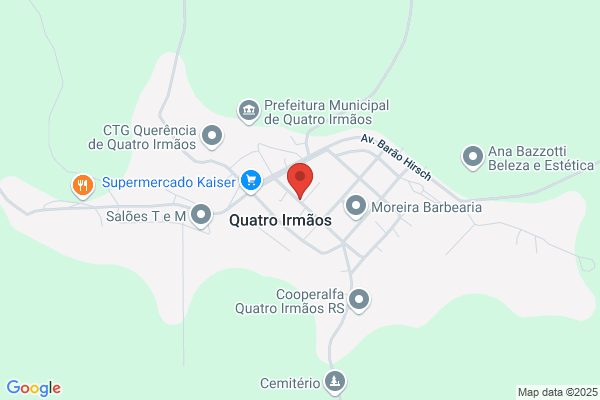Tap Ana Bazzotti Beleza e Estética pin
The width and height of the screenshot is (600, 400).
pos(473,157)
